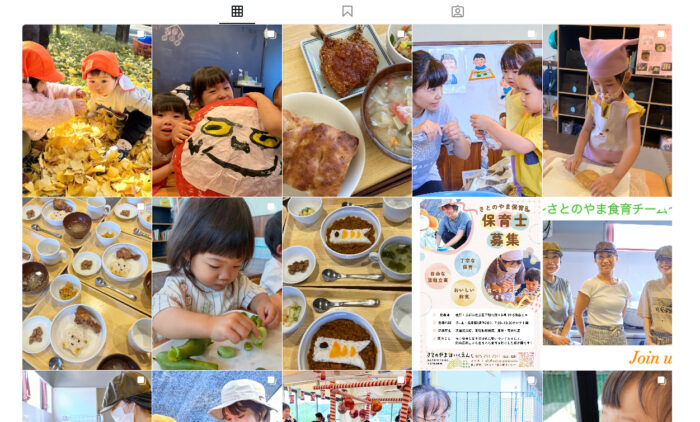This screenshot has height=422, width=700.
Task: Switch to the saved bookmark tab
Action: point(347,11)
